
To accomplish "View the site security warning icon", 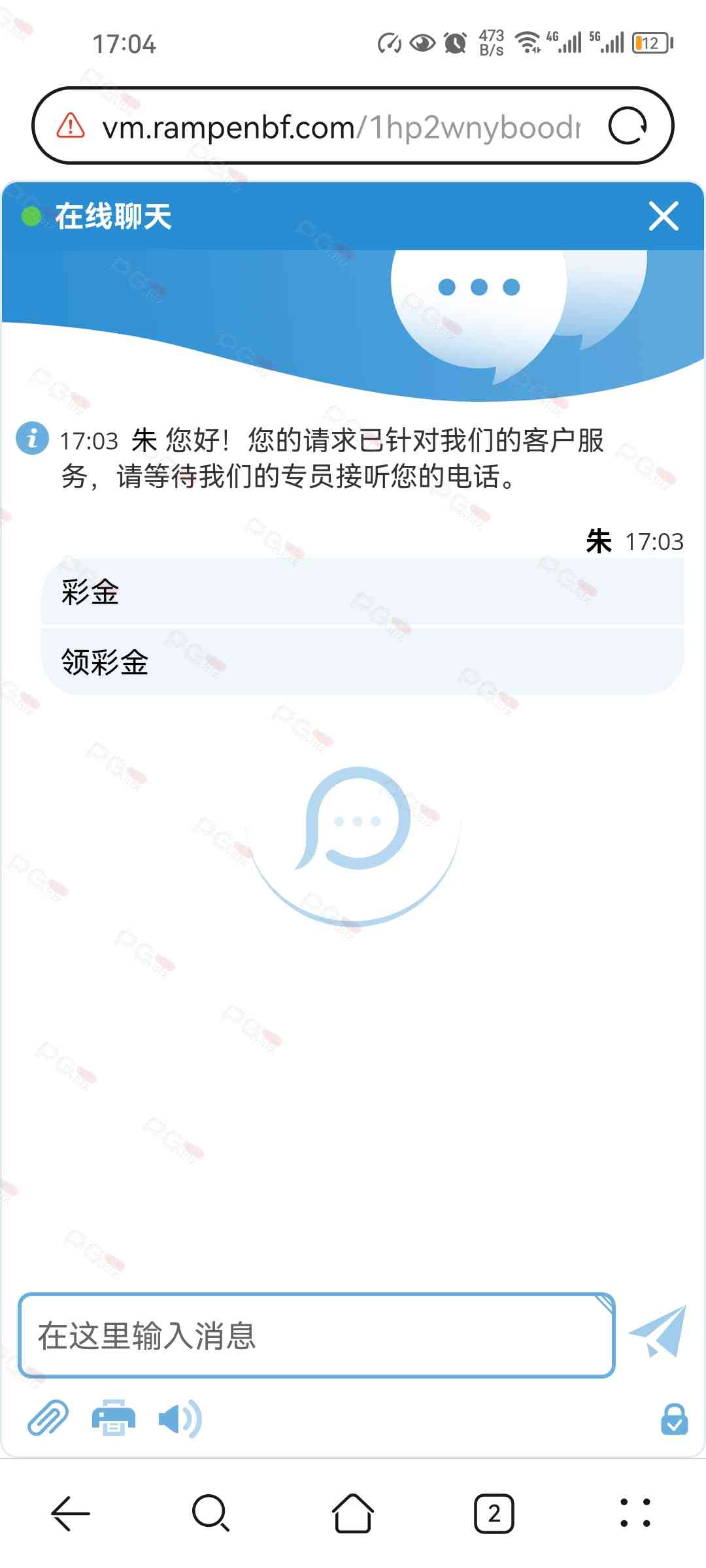I will [x=71, y=125].
